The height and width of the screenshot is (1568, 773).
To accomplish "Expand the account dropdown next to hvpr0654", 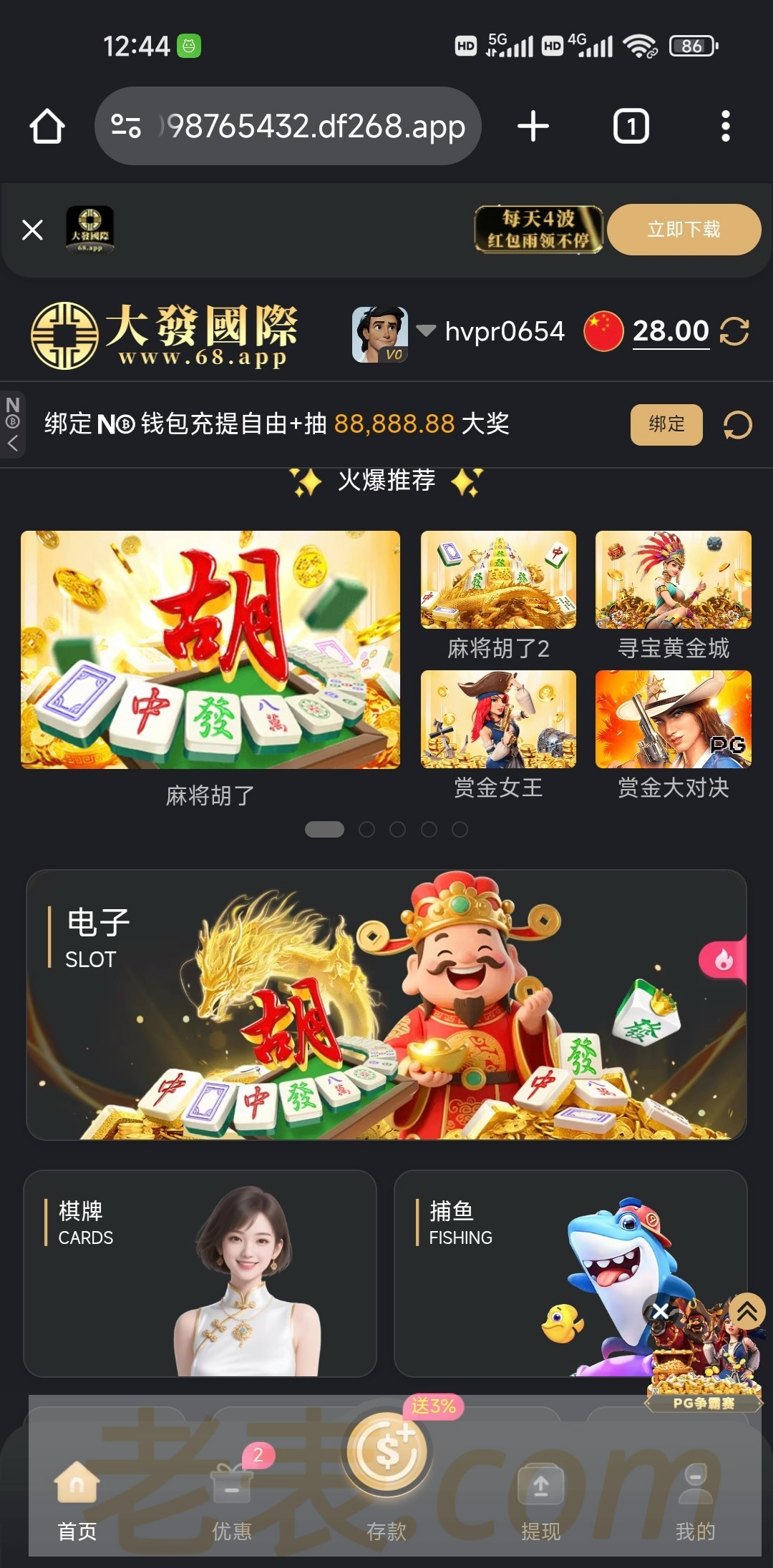I will click(426, 330).
